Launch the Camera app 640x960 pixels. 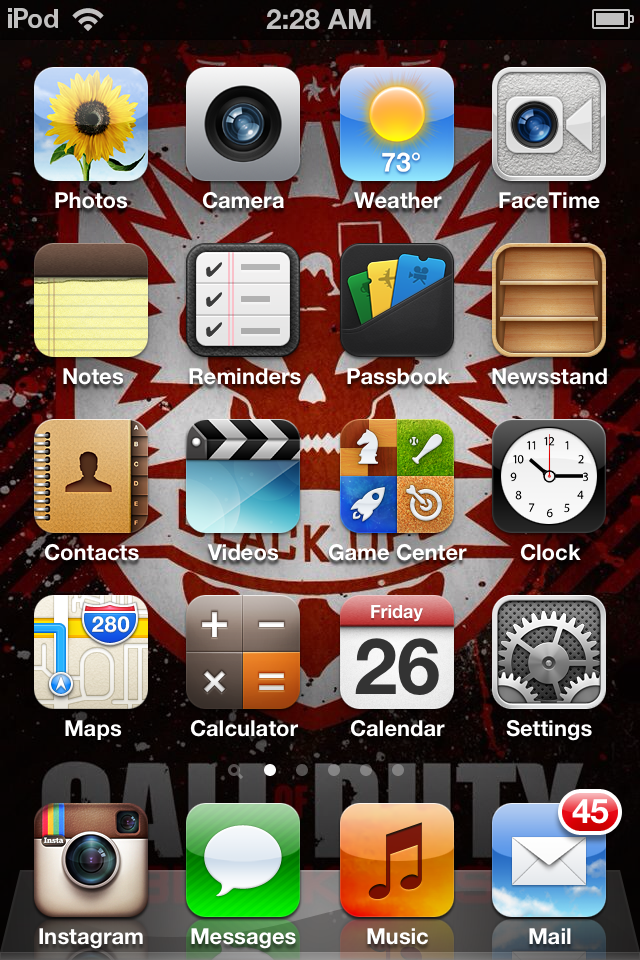pyautogui.click(x=243, y=124)
